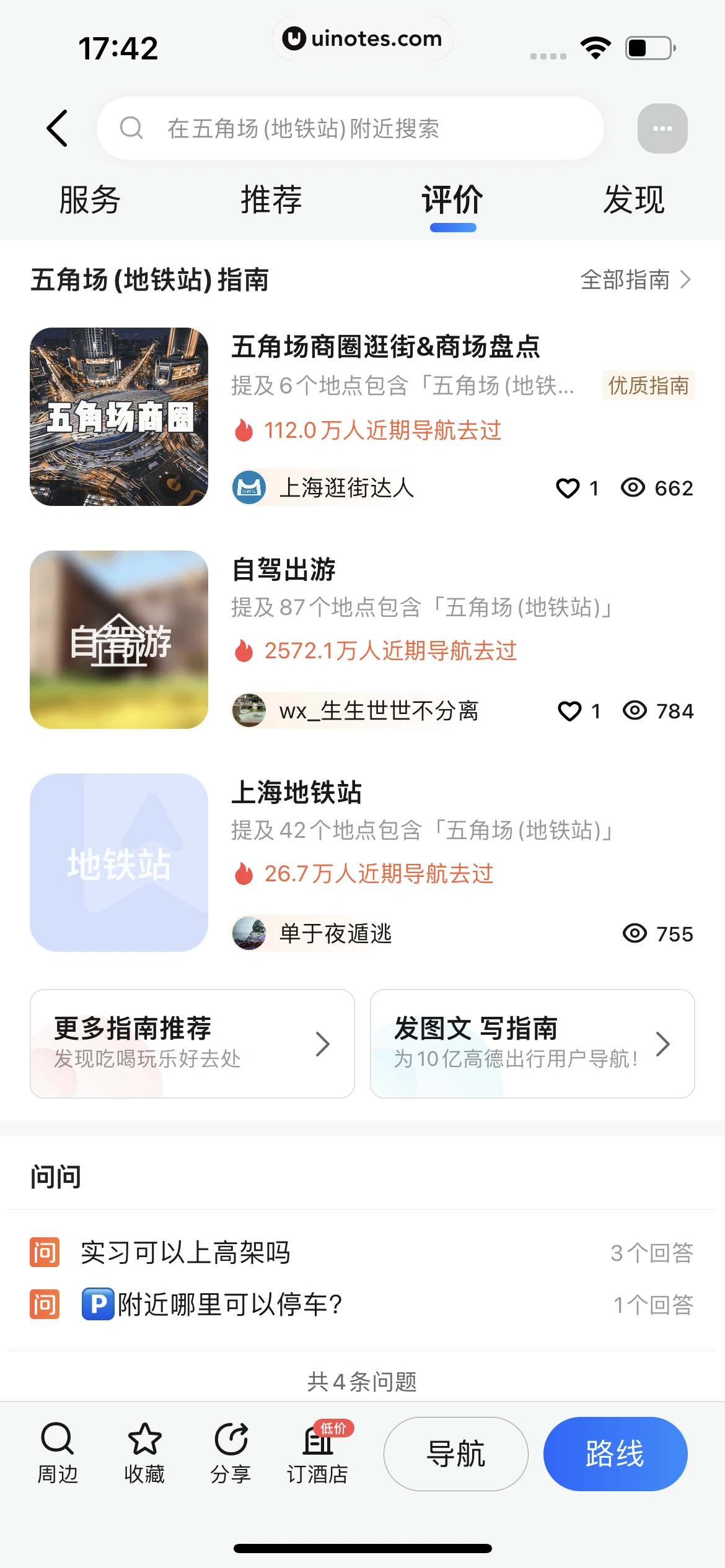Open the question 实习可以上高架吗
Screen dimensions: 725x1568
pos(186,1253)
